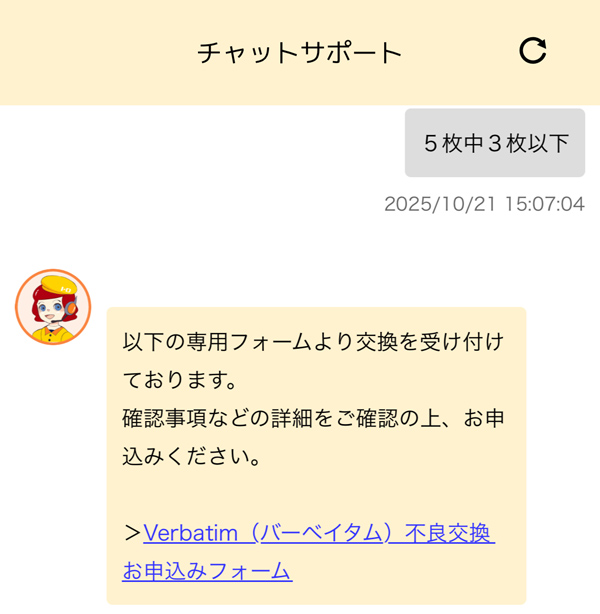Open the Verbatim不良交換お申込みフォーム link
The height and width of the screenshot is (614, 600).
pos(318,534)
